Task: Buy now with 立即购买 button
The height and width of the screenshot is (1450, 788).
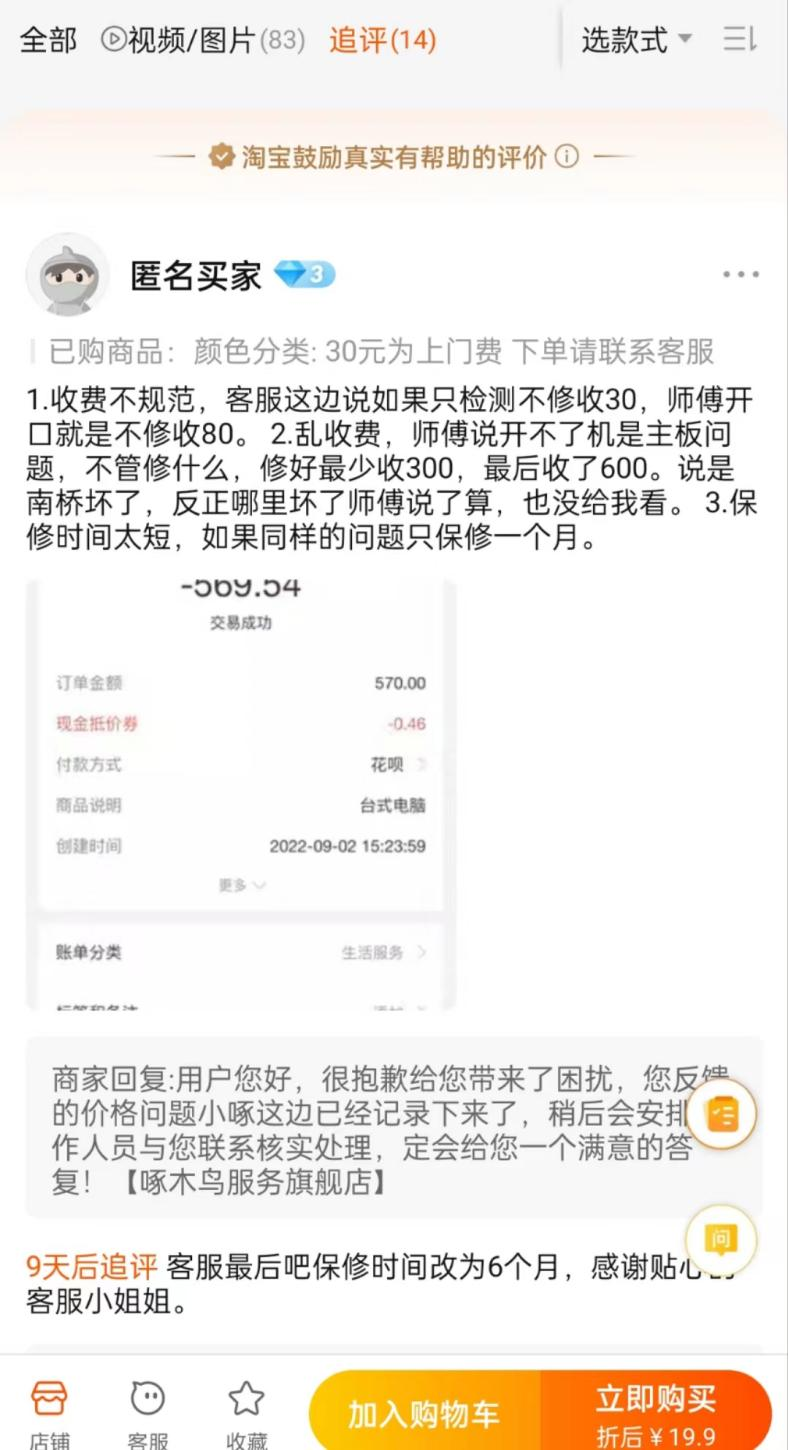Action: 656,1414
